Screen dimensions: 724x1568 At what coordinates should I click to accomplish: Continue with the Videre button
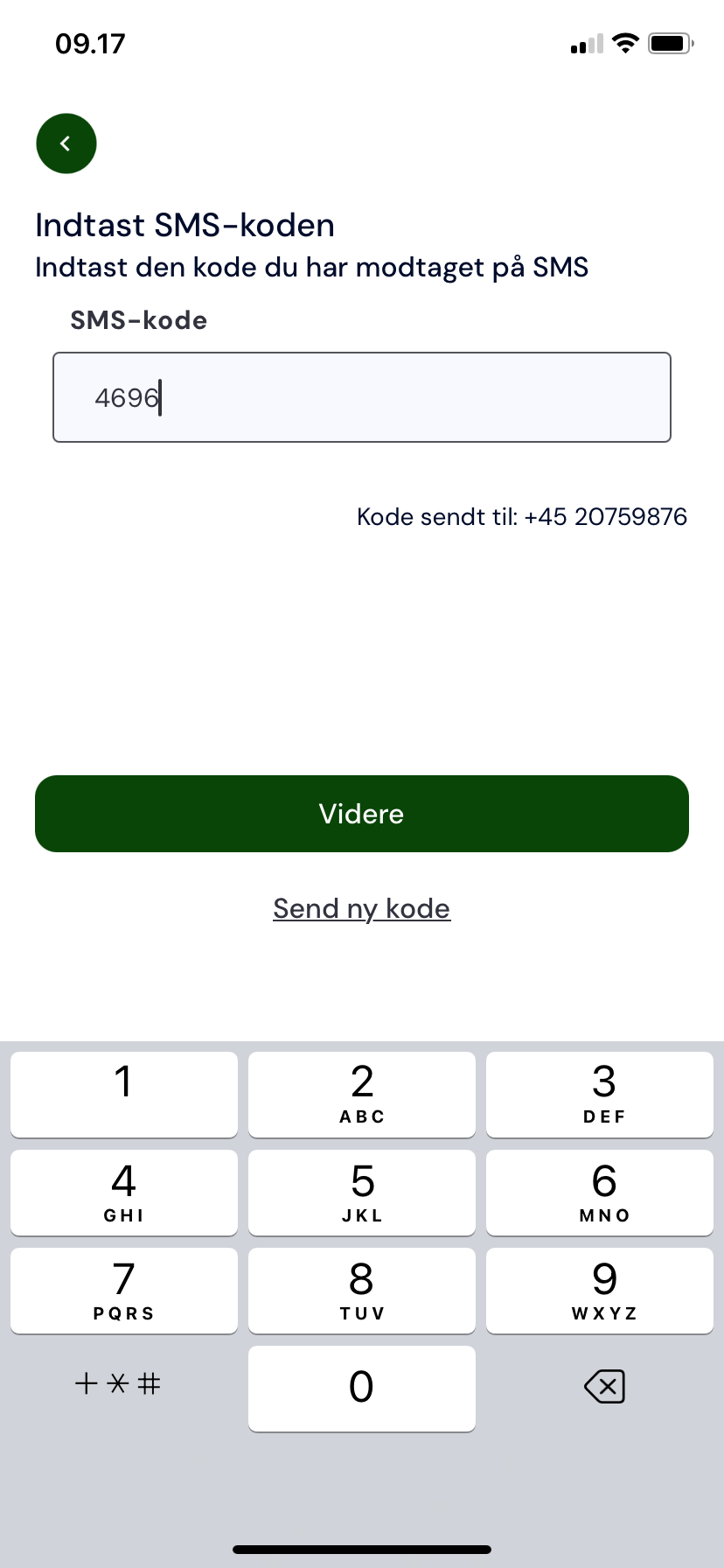pyautogui.click(x=362, y=814)
